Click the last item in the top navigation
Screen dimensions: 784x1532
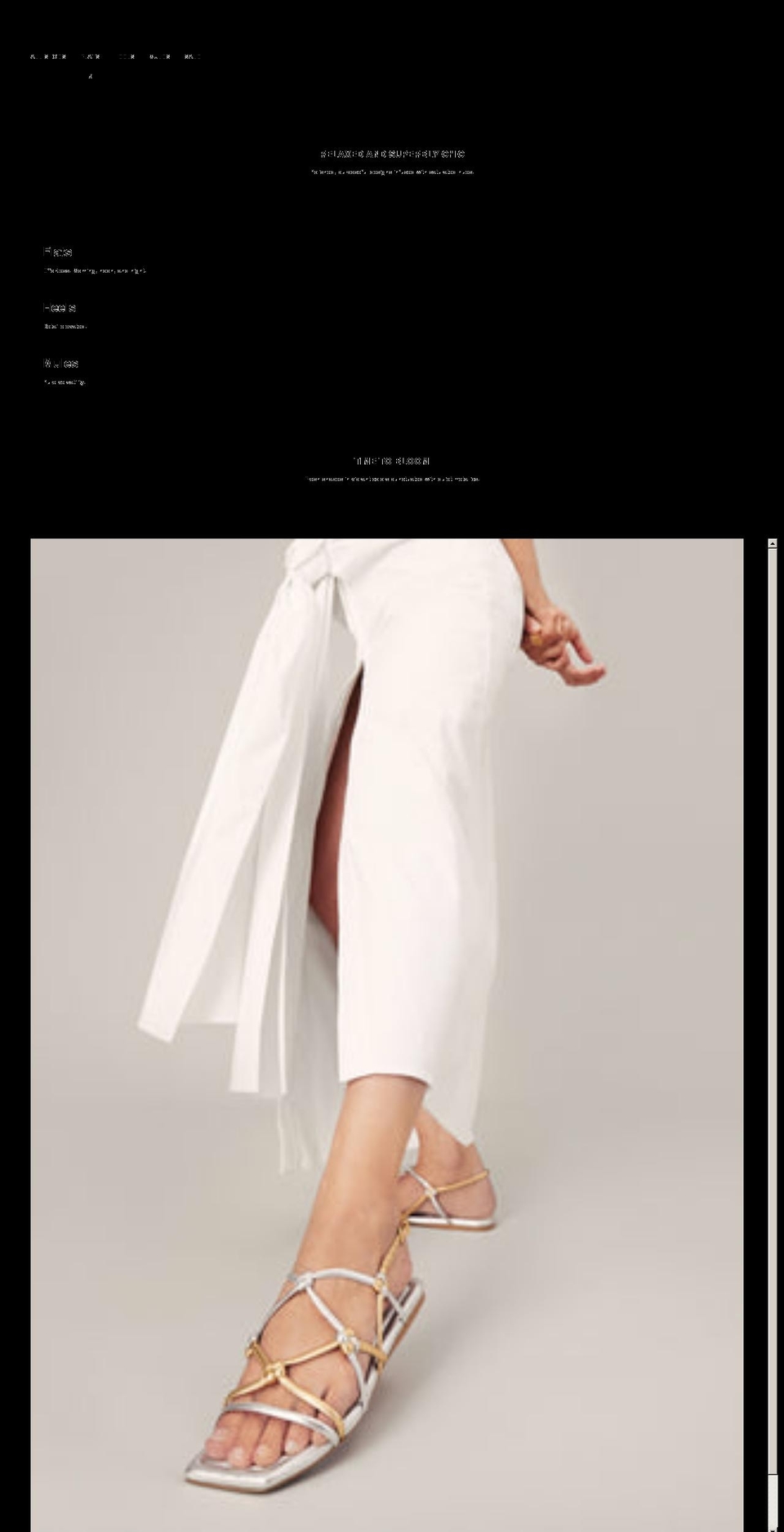(192, 56)
